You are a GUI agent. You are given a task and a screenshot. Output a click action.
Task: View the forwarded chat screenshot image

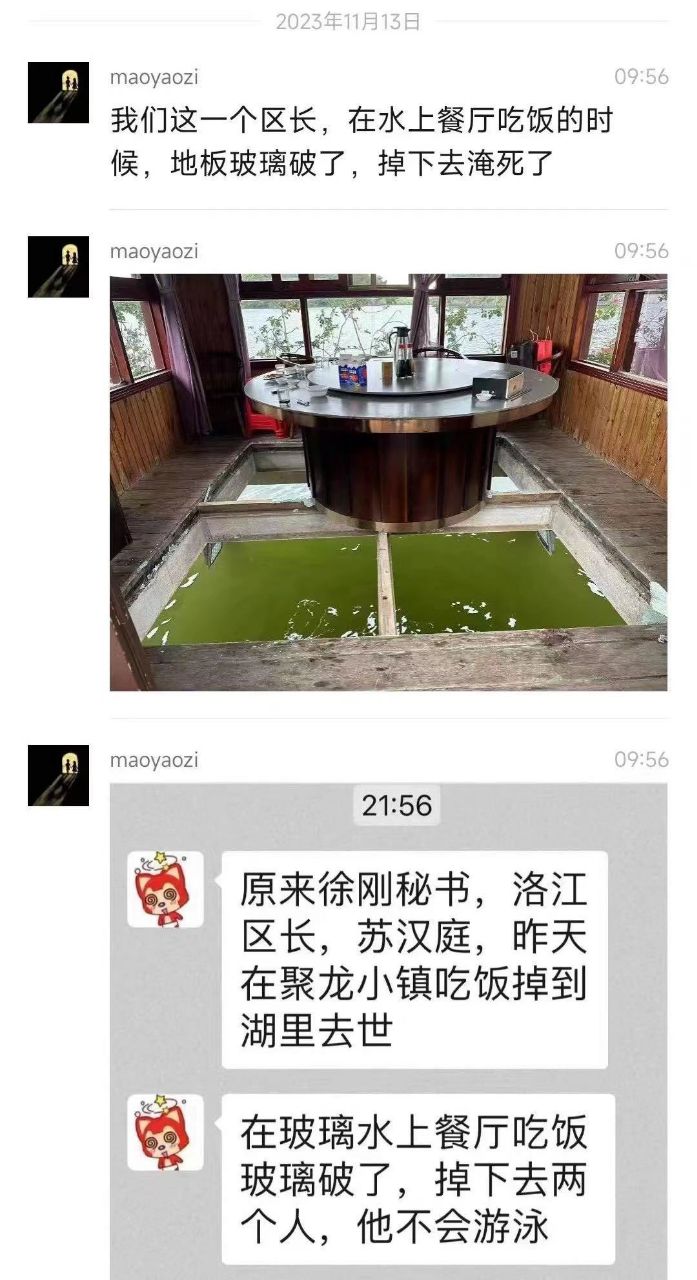pos(388,1030)
